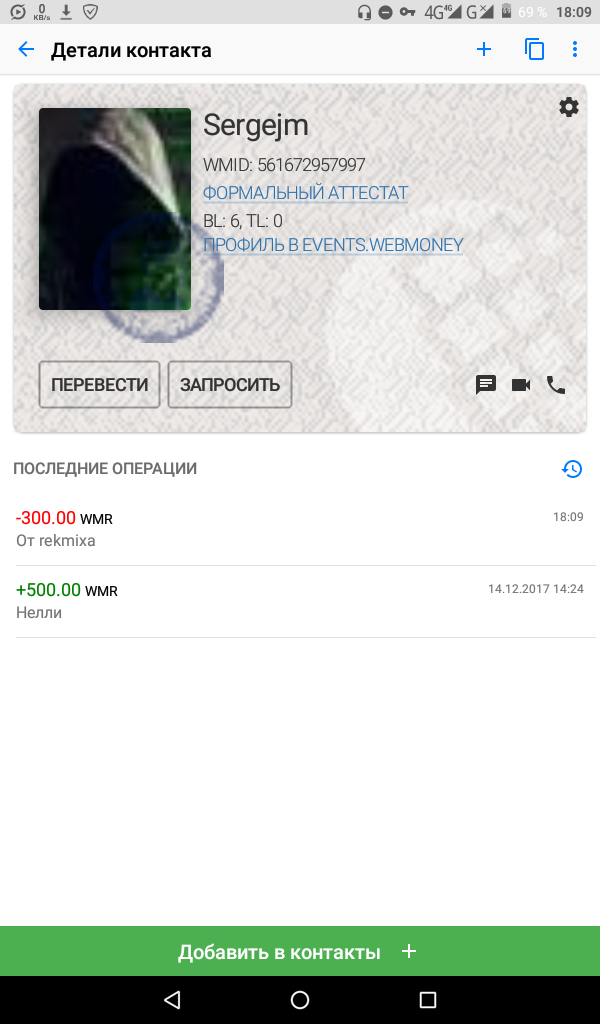Send a message to Sergejm
Screen dimensions: 600x1024
pos(486,384)
